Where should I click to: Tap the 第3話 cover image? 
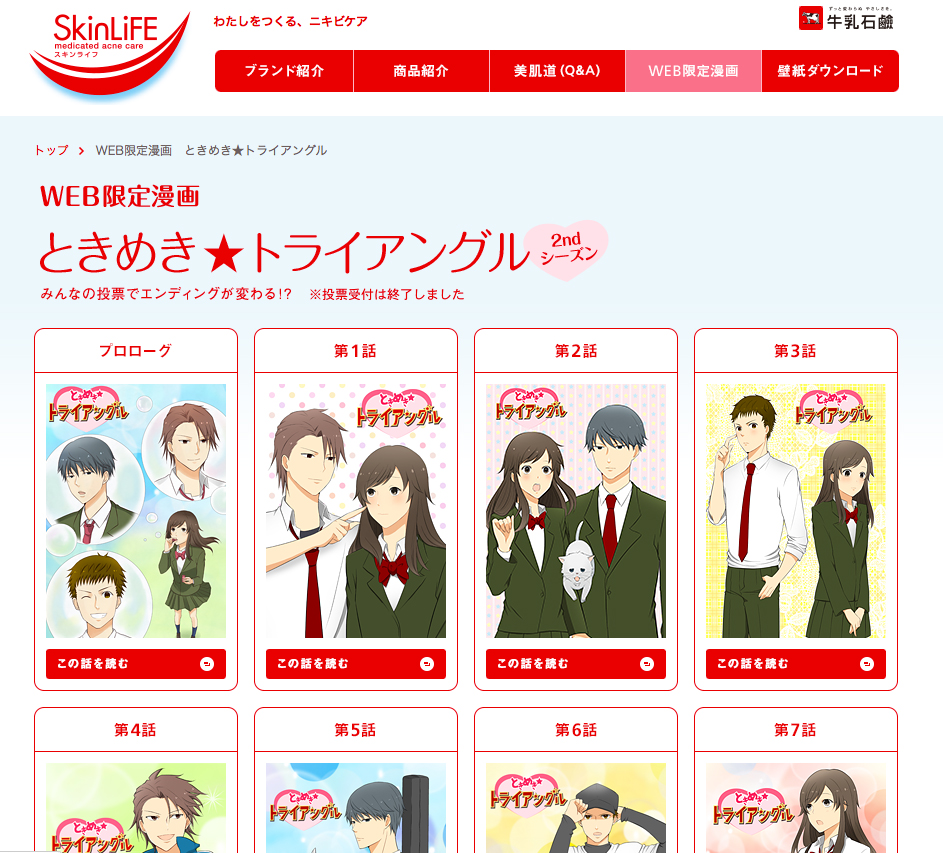[796, 510]
